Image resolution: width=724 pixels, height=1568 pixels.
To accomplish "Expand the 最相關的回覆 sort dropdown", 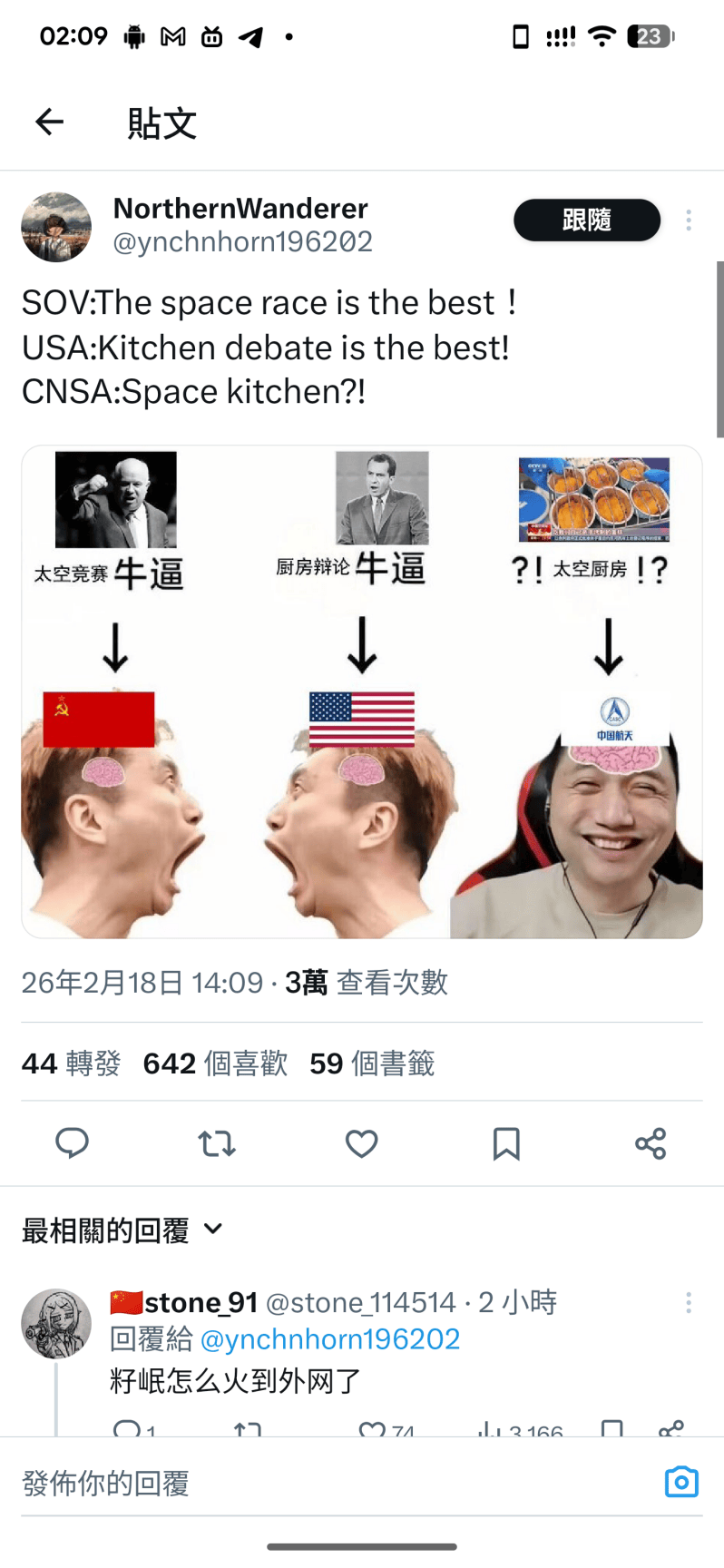I will point(122,1230).
